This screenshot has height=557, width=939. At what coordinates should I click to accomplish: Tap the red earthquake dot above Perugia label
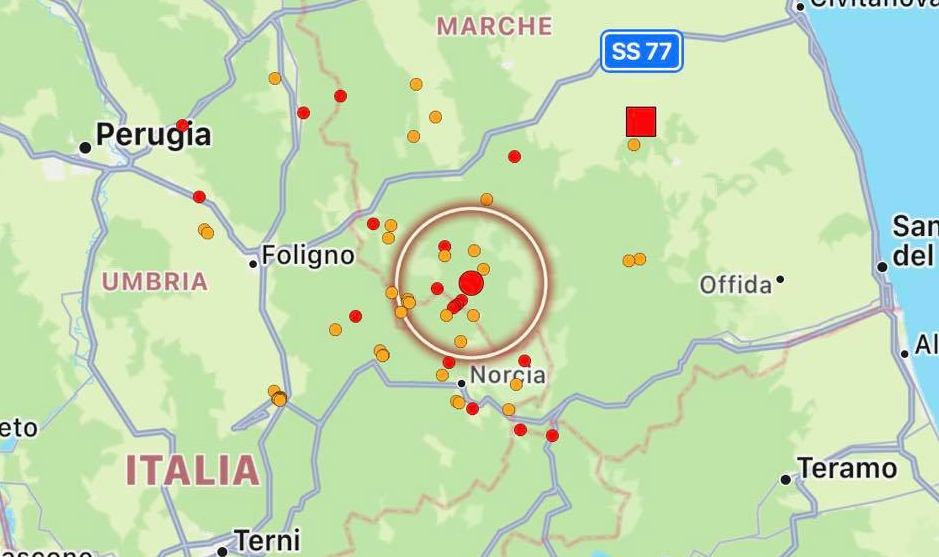point(182,126)
